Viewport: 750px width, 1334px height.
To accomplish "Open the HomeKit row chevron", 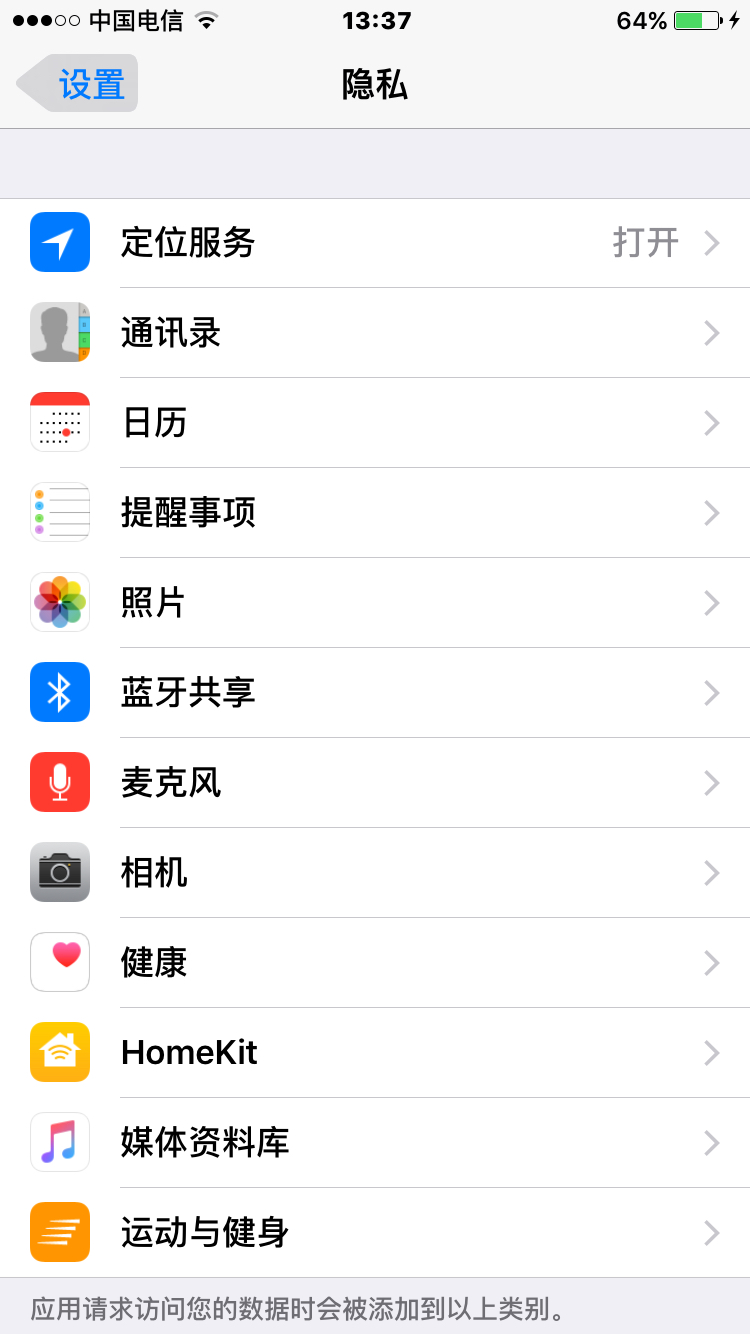I will pyautogui.click(x=712, y=1052).
